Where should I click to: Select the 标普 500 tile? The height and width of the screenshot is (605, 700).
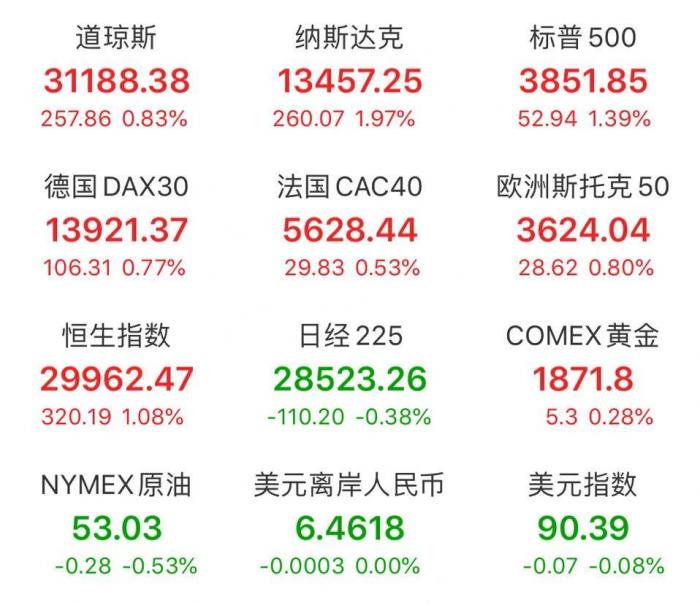pos(583,80)
